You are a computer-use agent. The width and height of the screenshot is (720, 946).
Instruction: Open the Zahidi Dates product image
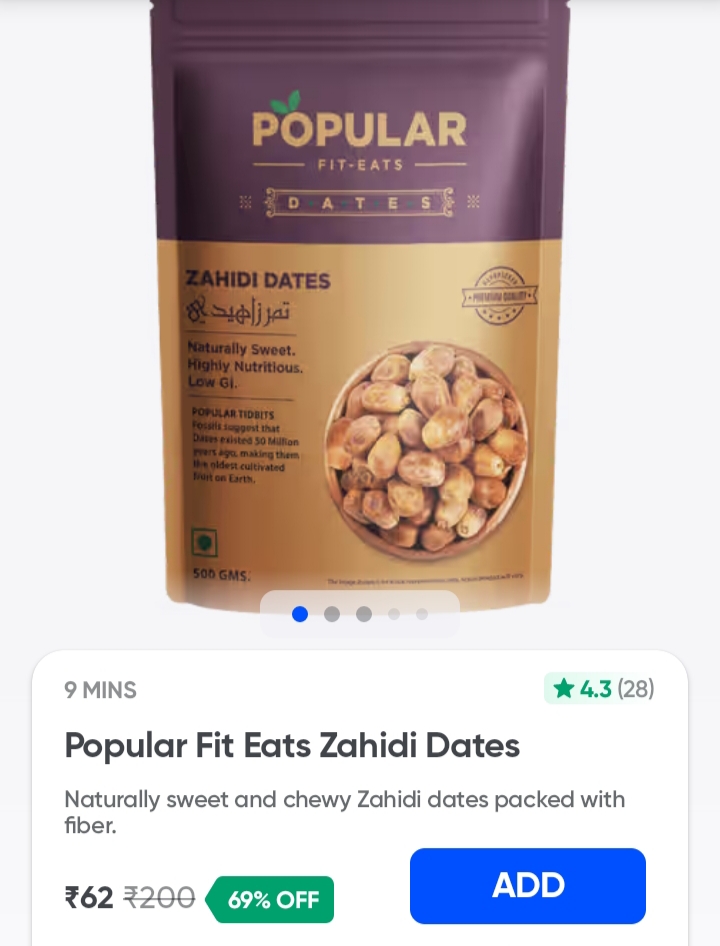click(360, 300)
